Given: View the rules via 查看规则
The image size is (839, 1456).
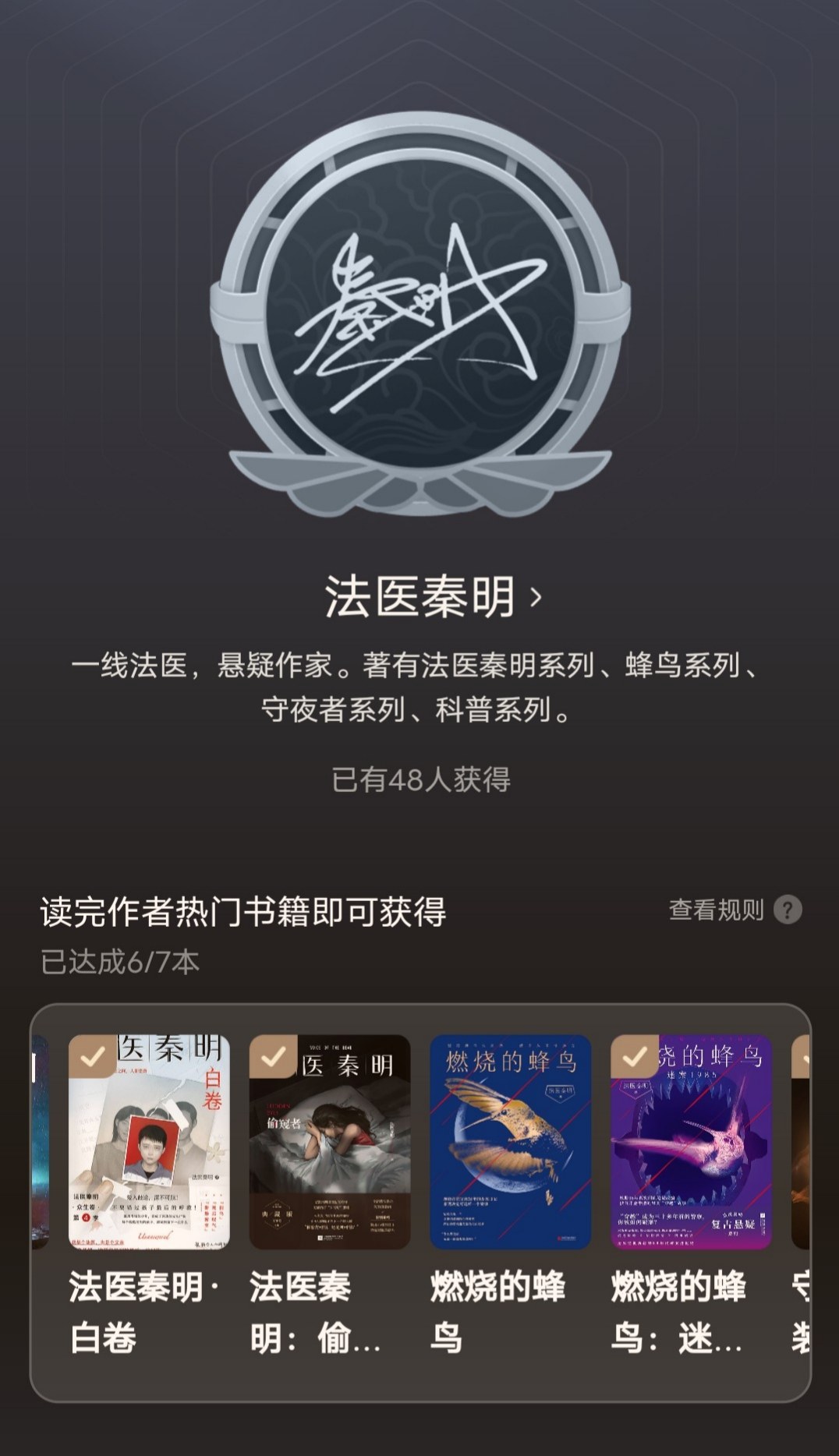Looking at the screenshot, I should (x=735, y=910).
